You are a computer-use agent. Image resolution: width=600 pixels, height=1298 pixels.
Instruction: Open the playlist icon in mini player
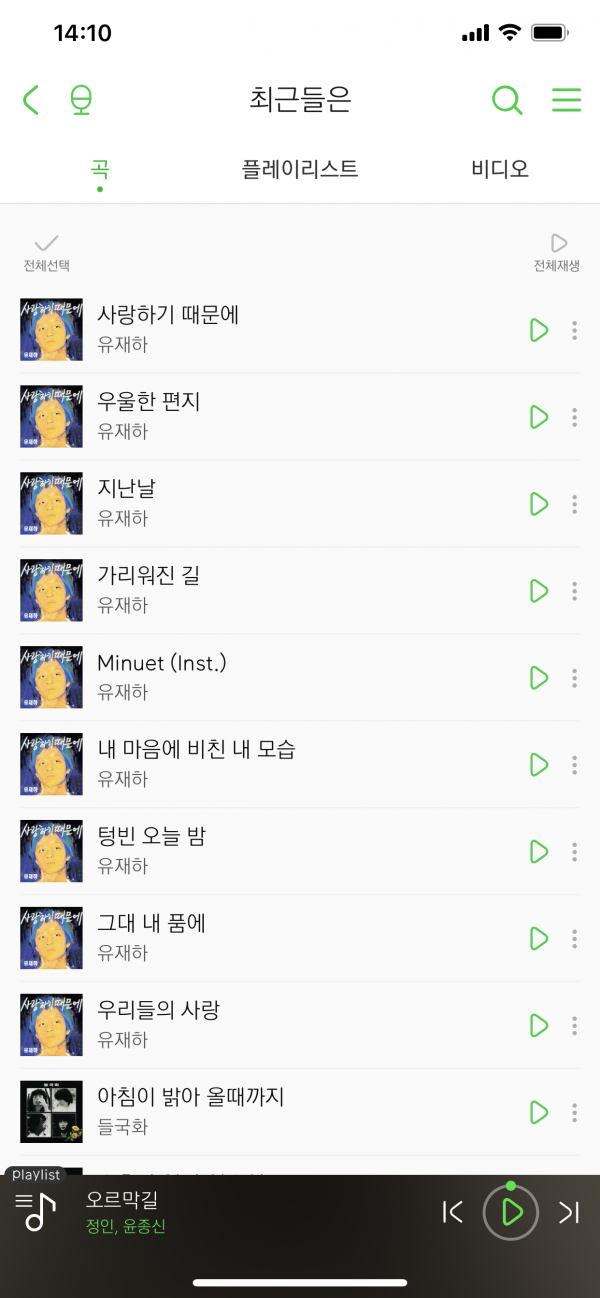(x=36, y=1211)
